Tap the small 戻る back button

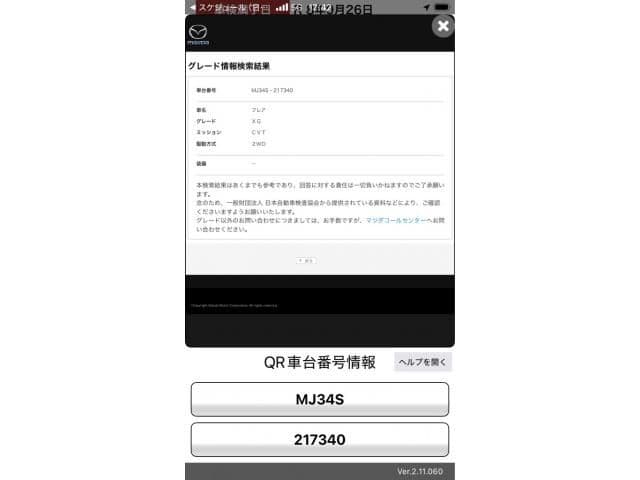[x=306, y=260]
